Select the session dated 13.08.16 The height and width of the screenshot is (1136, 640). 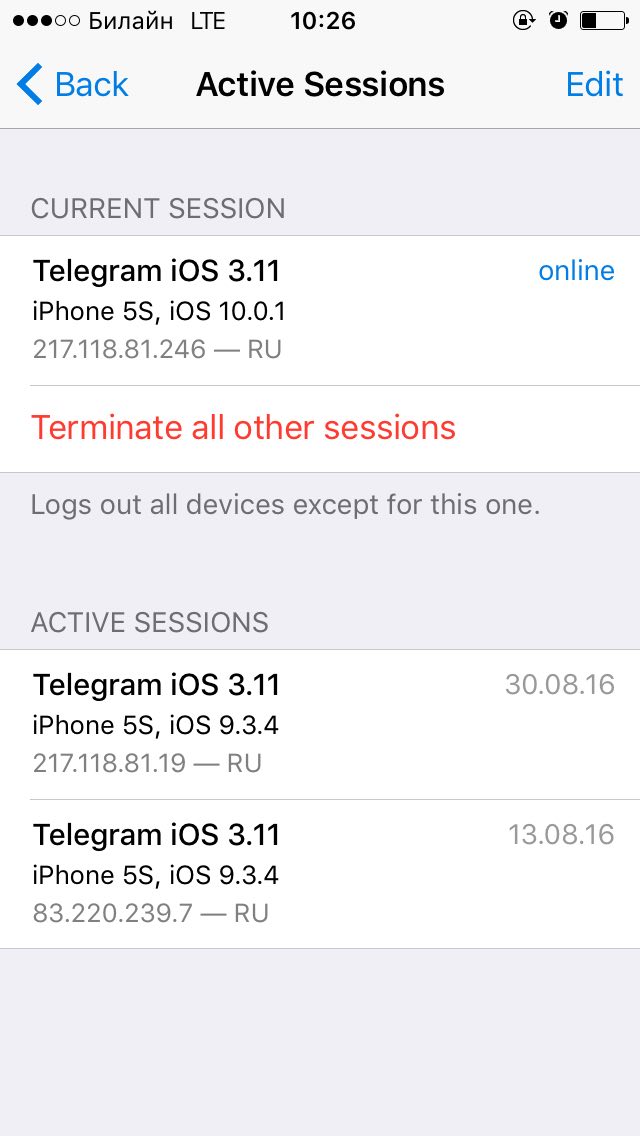(x=320, y=874)
